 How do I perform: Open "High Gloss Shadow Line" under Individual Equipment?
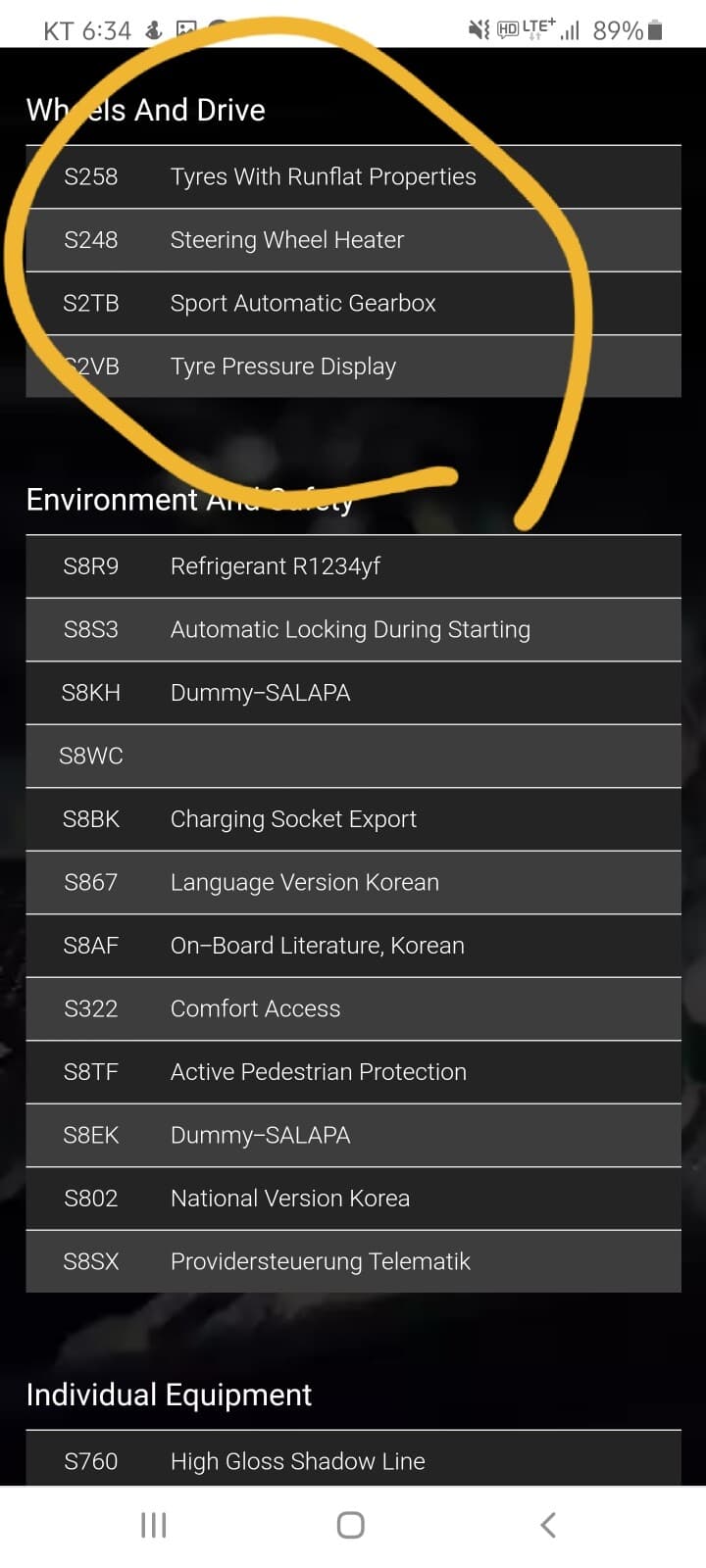click(x=353, y=1460)
